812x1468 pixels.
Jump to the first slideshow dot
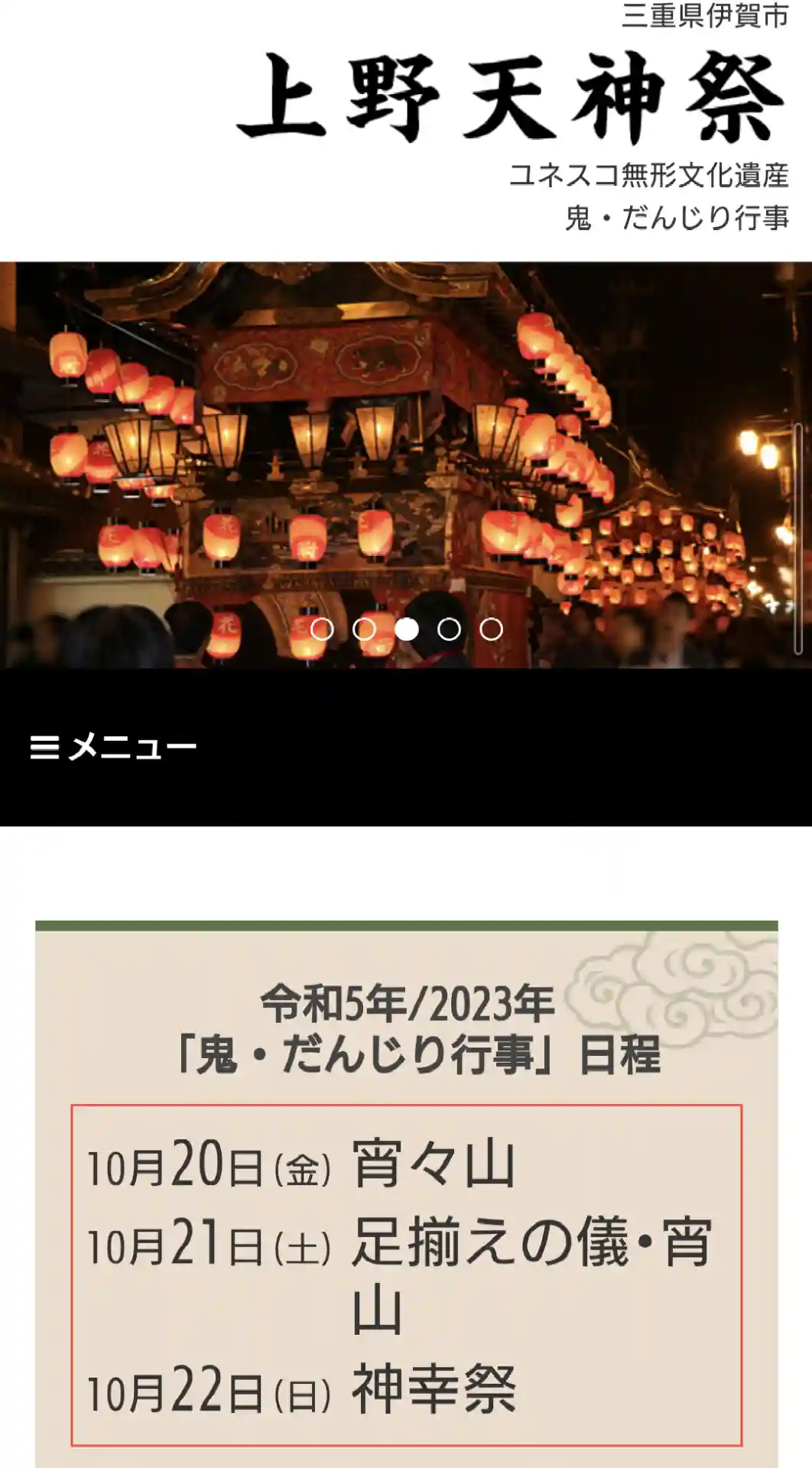322,629
